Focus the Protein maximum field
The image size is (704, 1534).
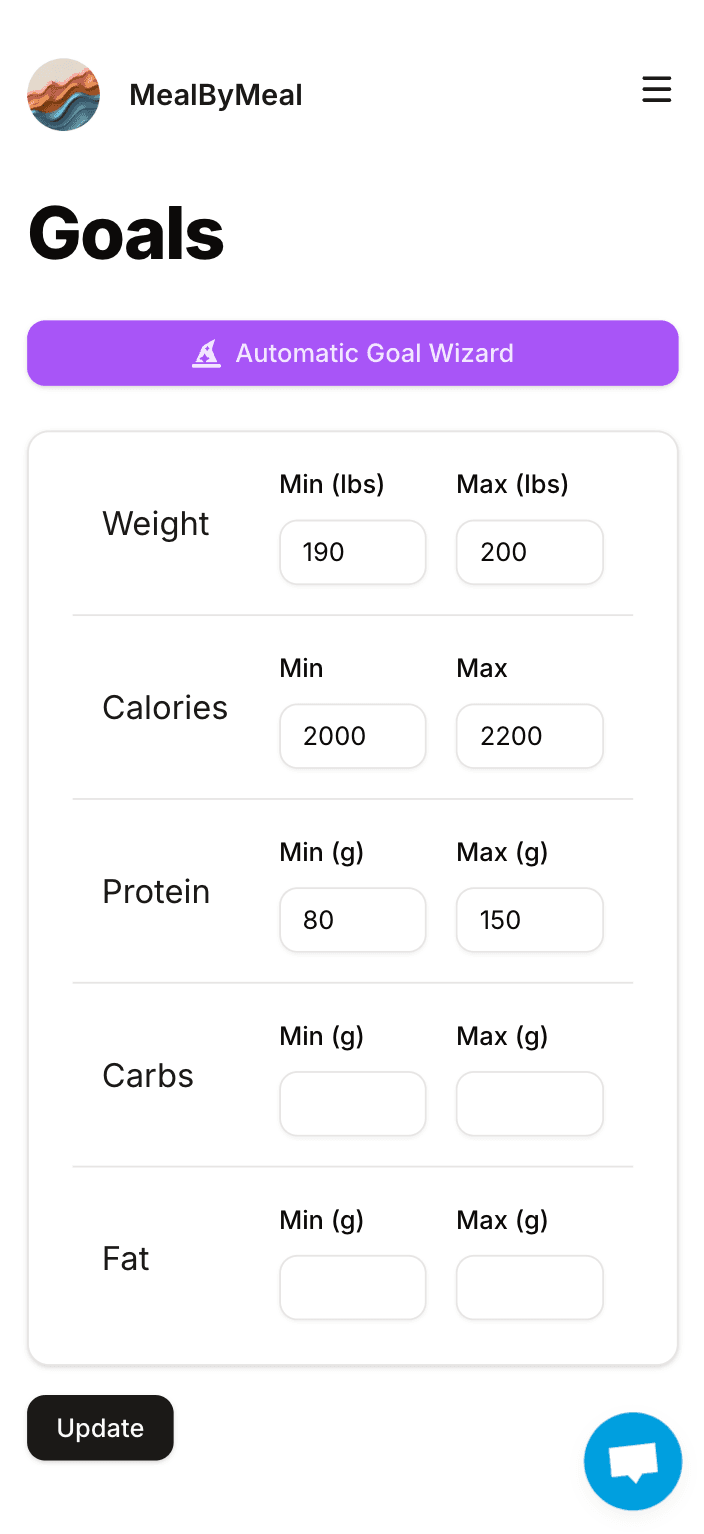tap(529, 920)
